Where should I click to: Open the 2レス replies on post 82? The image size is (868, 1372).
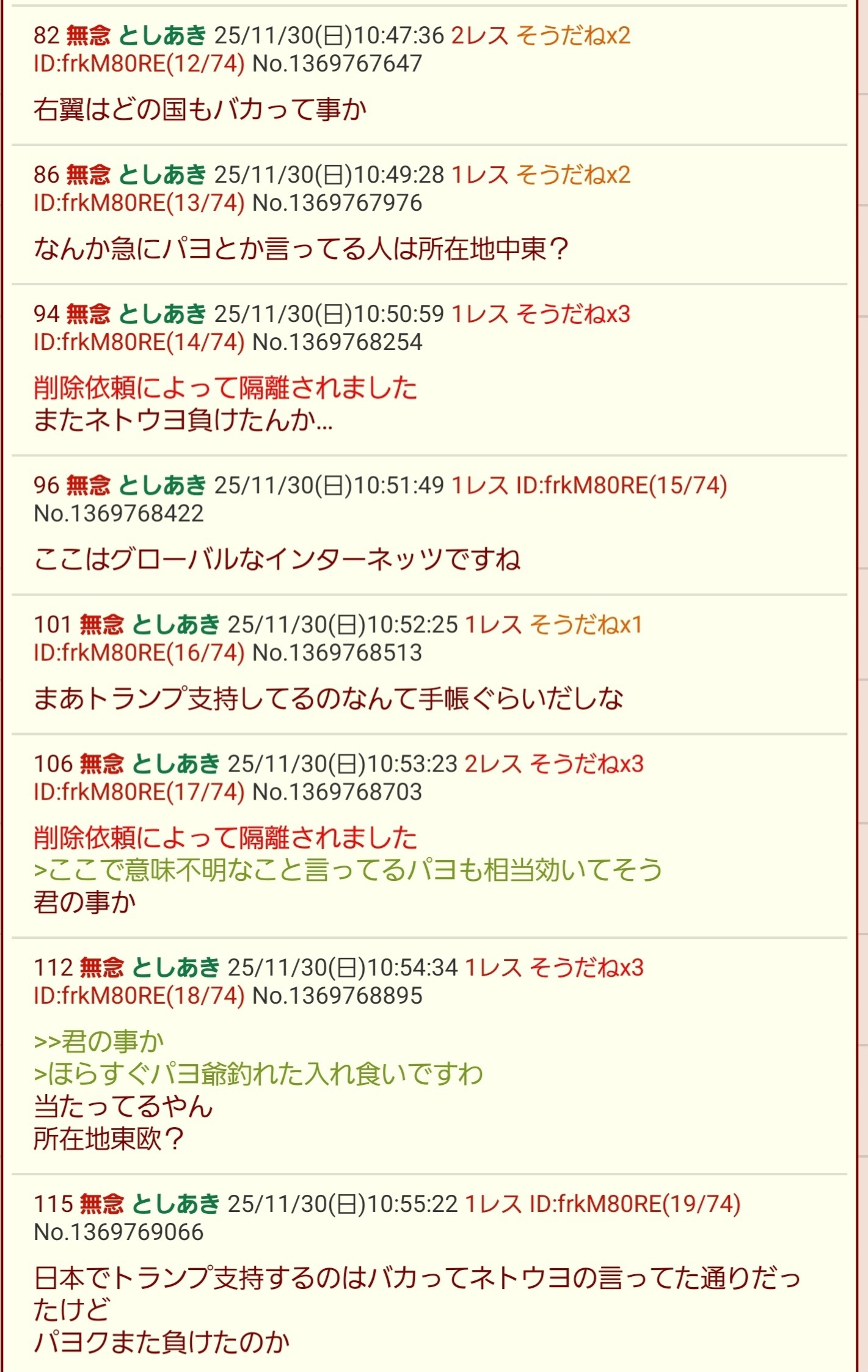[x=480, y=35]
